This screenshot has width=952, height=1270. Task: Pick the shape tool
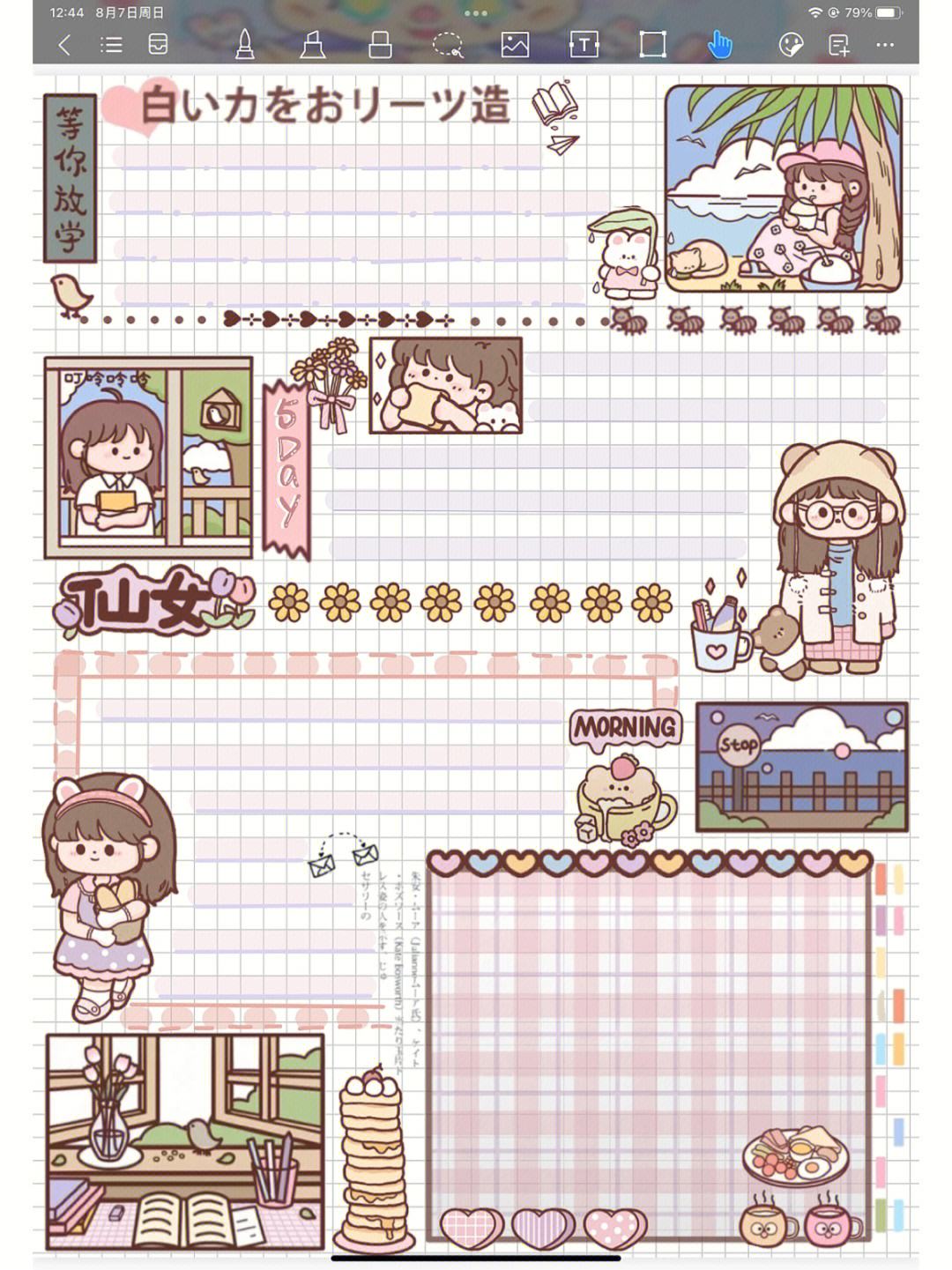(x=652, y=44)
